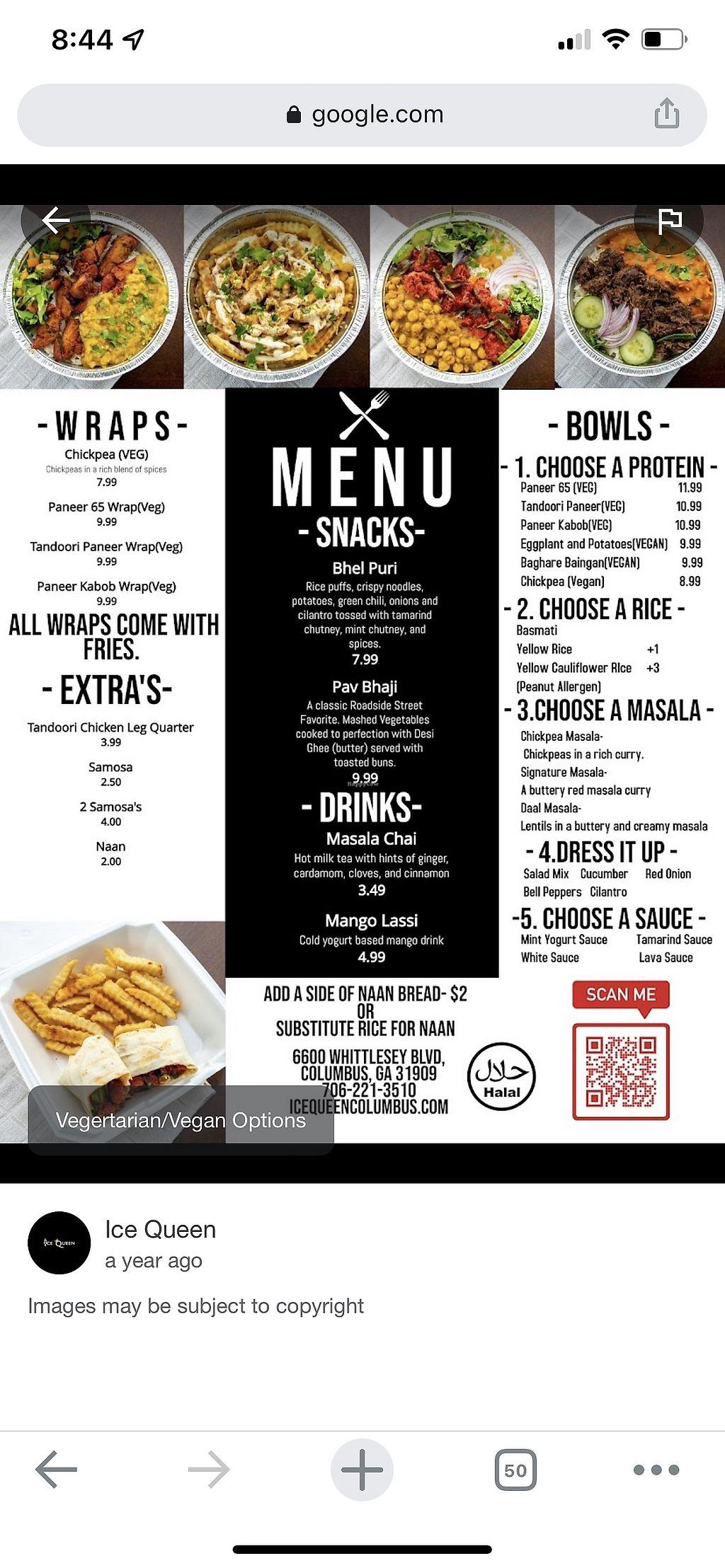The height and width of the screenshot is (1568, 725).
Task: Open the browser's three-dot menu
Action: coord(656,1470)
